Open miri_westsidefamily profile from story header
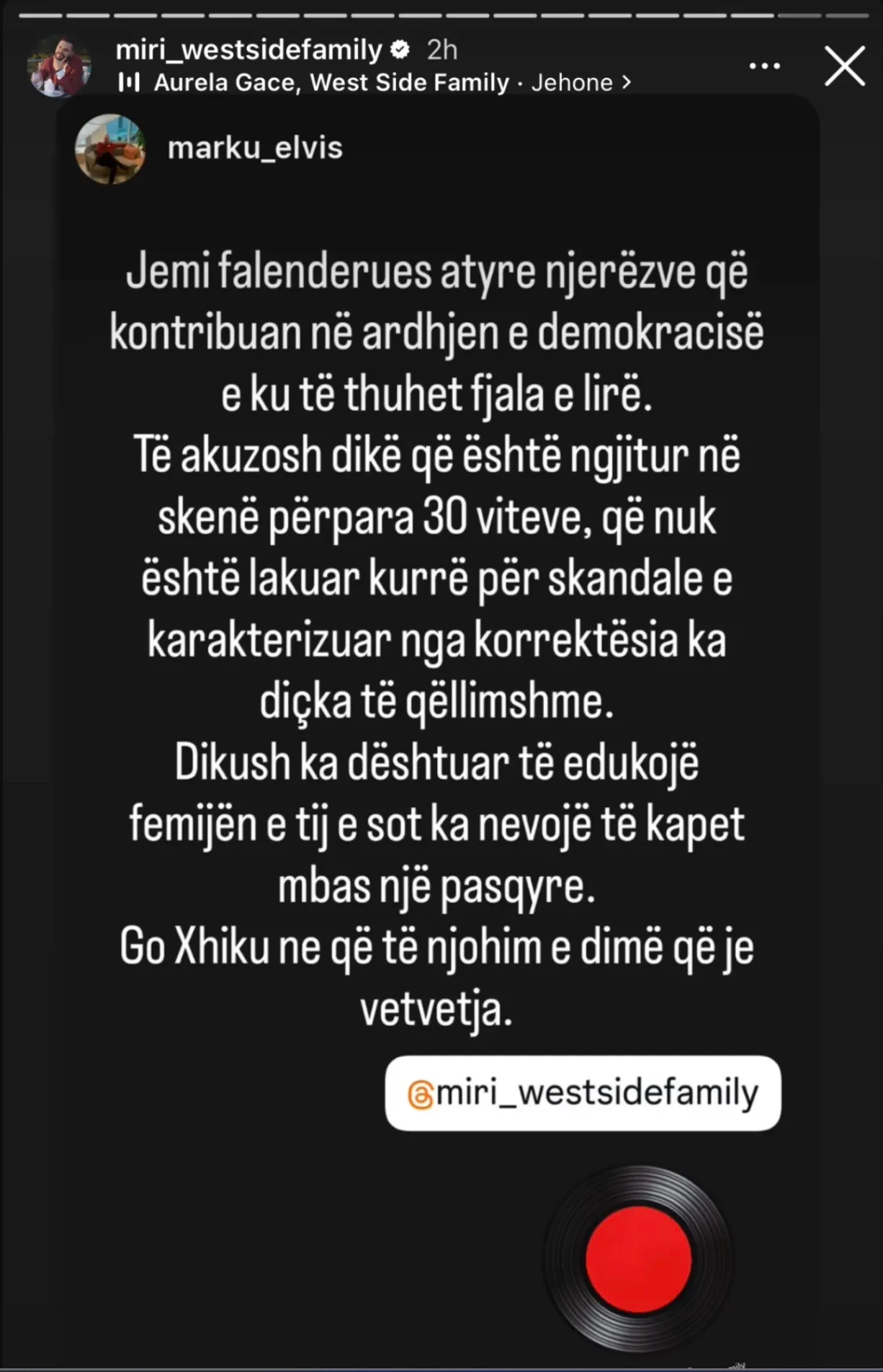Viewport: 883px width, 1372px height. [248, 50]
